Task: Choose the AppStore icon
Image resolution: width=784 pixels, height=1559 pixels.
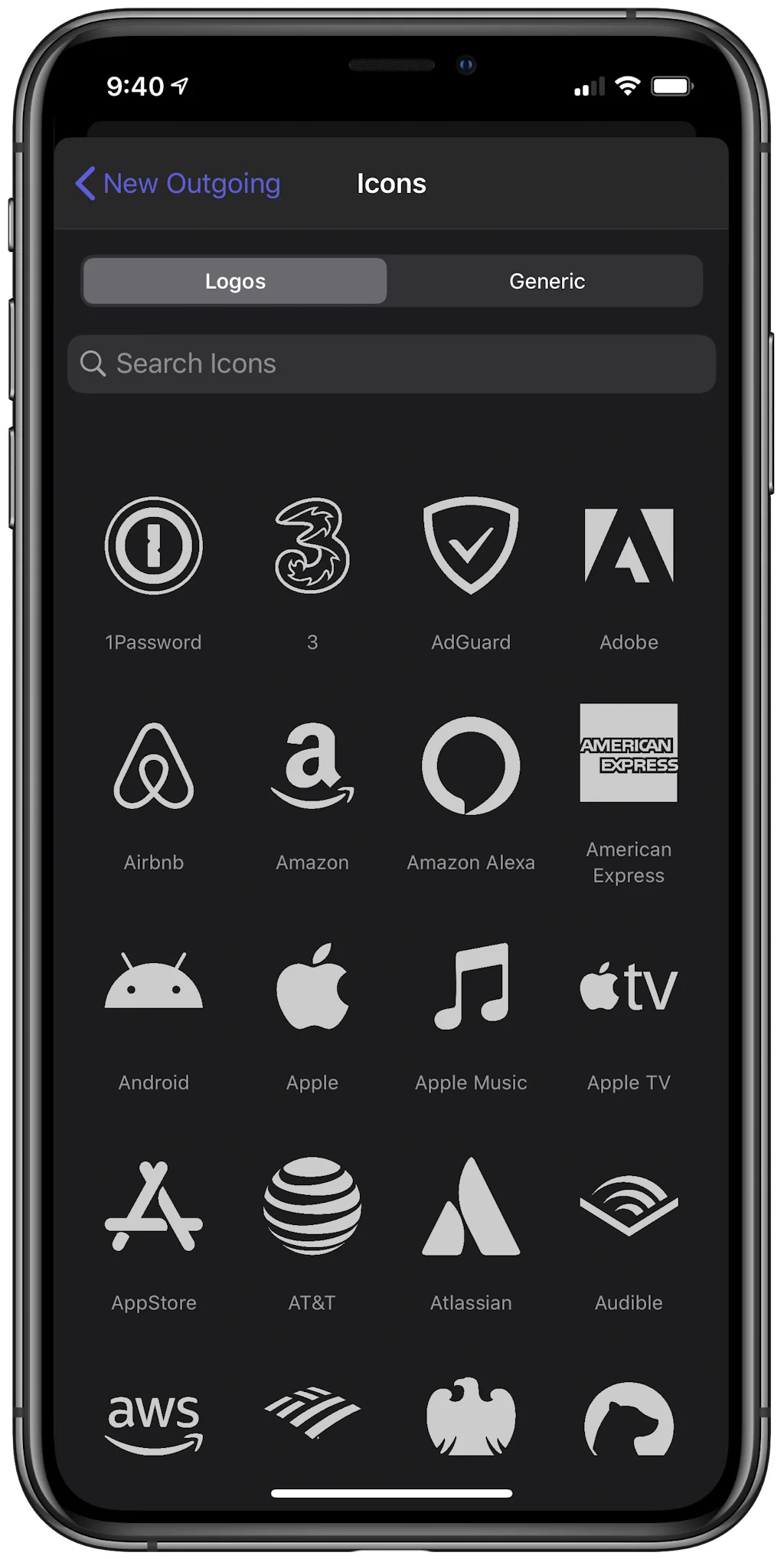Action: point(154,1207)
